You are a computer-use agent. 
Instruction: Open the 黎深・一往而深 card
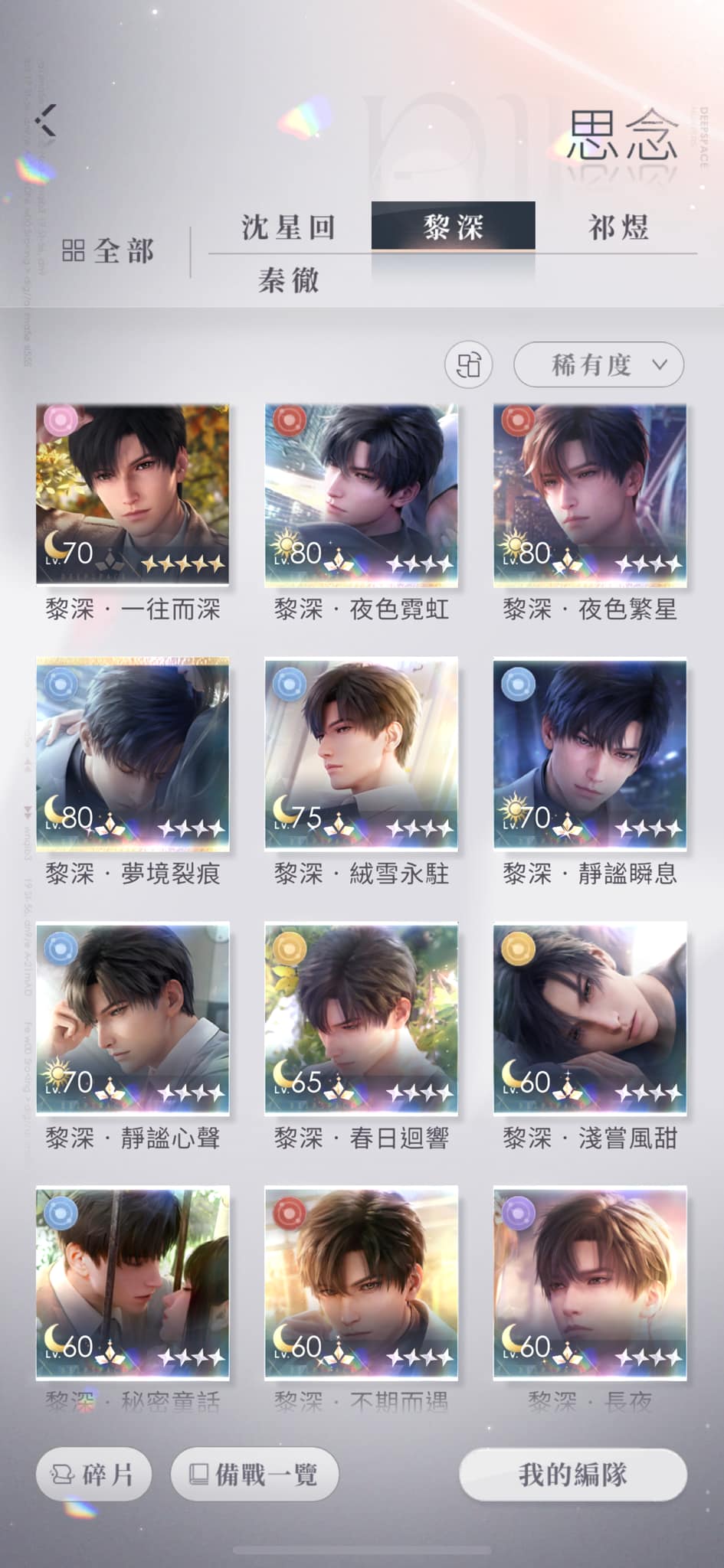(133, 495)
